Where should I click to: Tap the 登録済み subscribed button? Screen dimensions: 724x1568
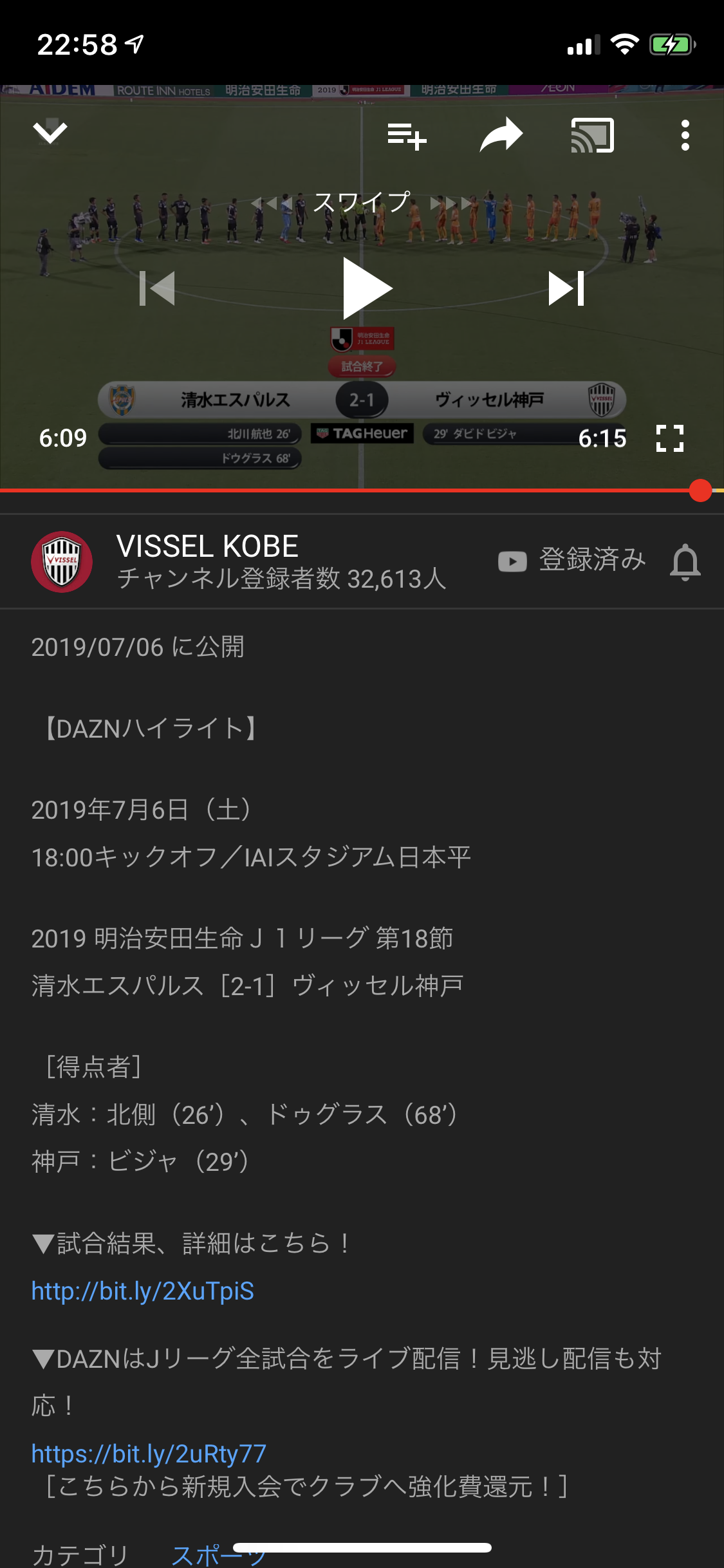point(573,560)
